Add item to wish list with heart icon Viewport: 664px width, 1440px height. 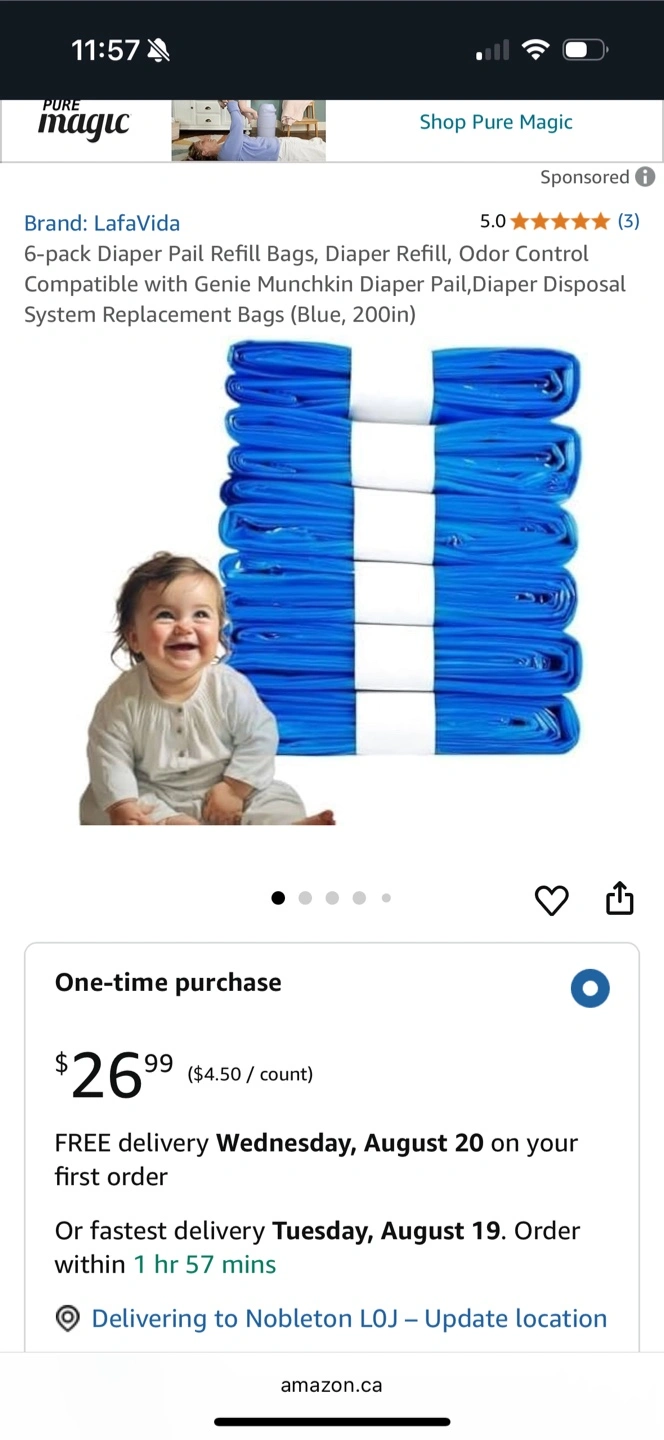pyautogui.click(x=552, y=900)
